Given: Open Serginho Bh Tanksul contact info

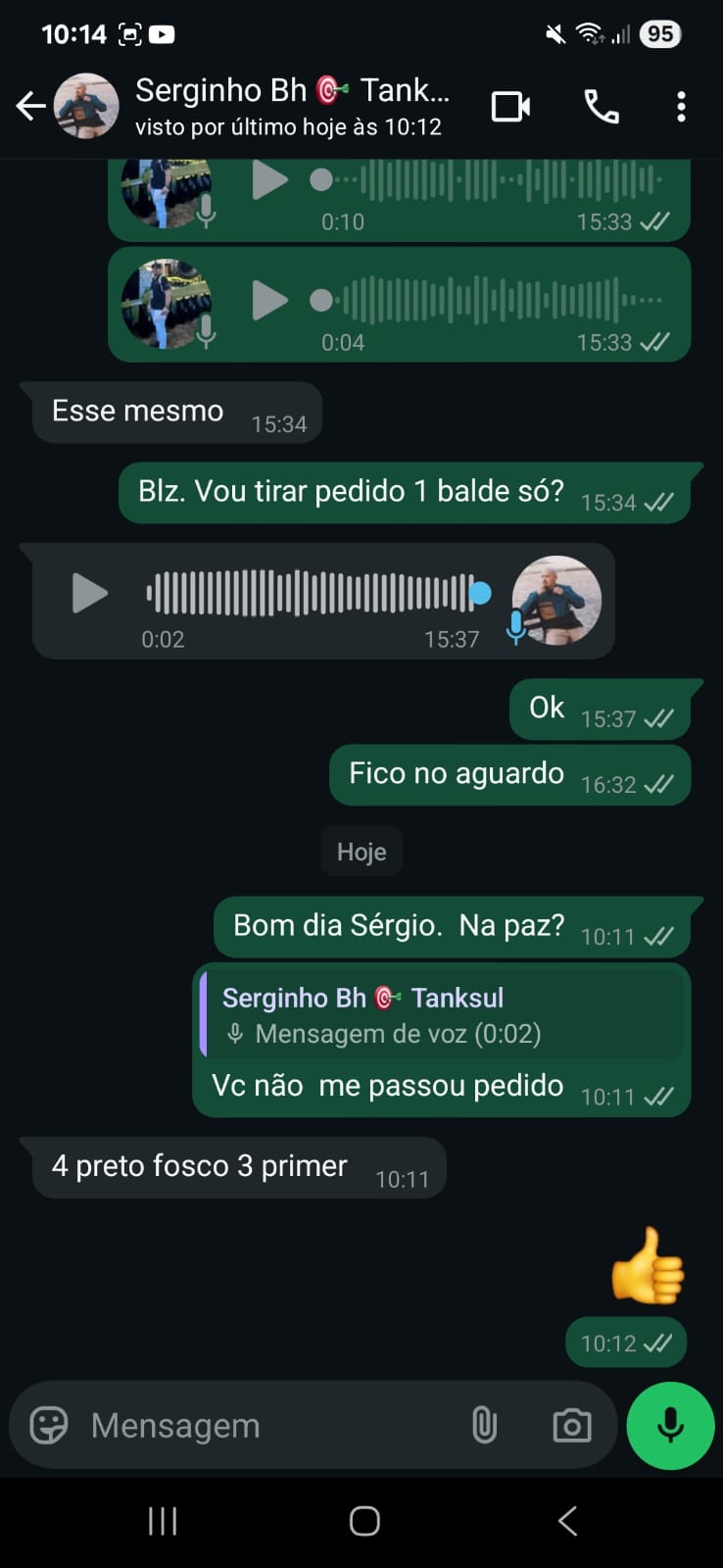Looking at the screenshot, I should point(291,106).
